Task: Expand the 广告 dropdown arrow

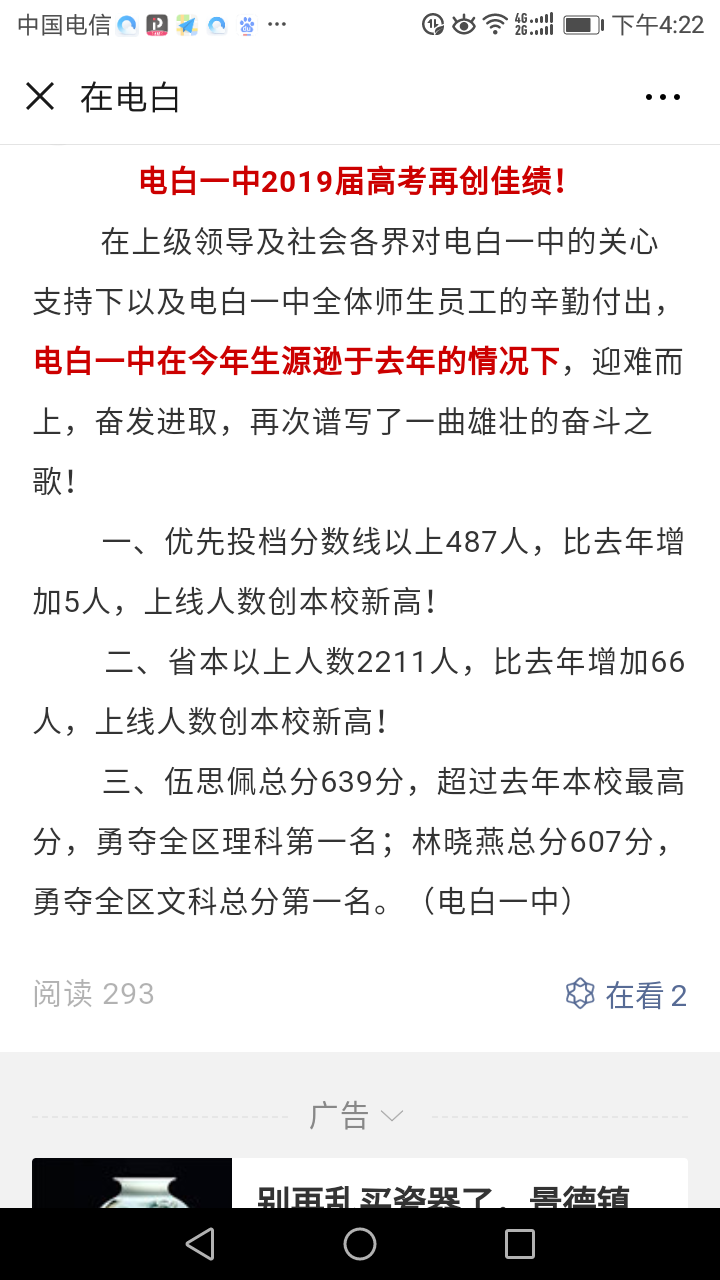Action: click(x=391, y=1115)
